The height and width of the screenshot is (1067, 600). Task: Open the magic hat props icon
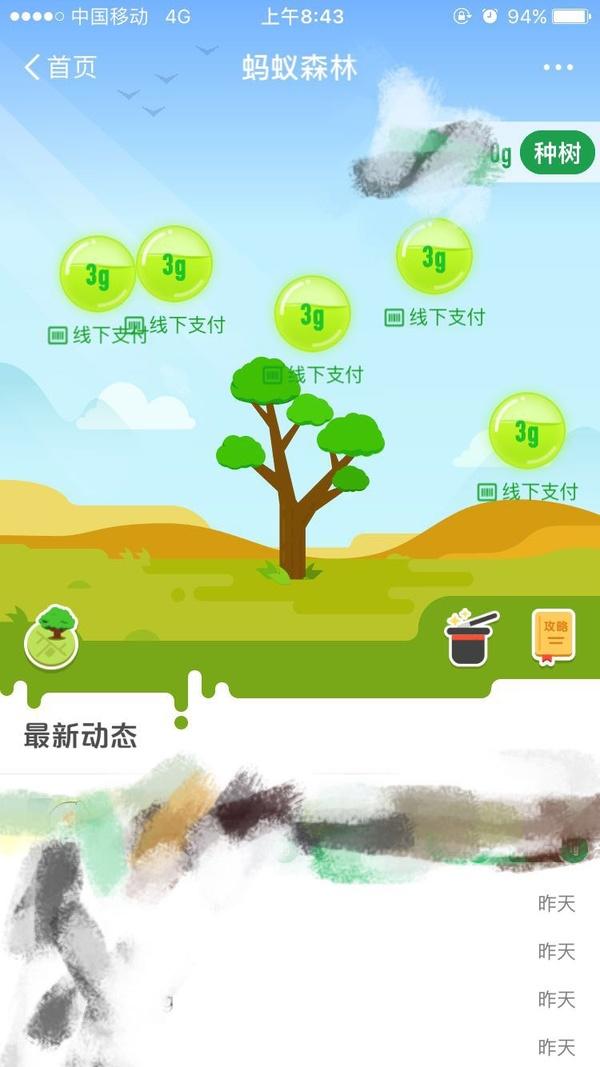(x=470, y=638)
